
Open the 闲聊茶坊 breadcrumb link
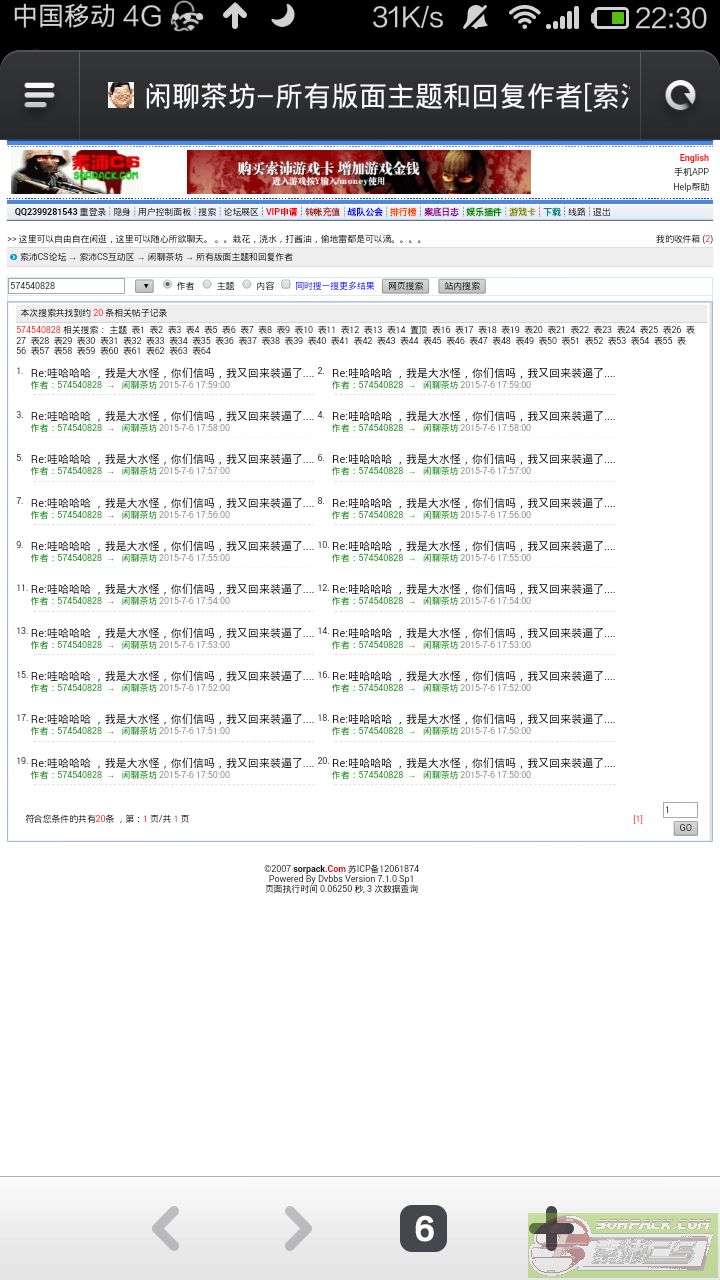pyautogui.click(x=165, y=257)
